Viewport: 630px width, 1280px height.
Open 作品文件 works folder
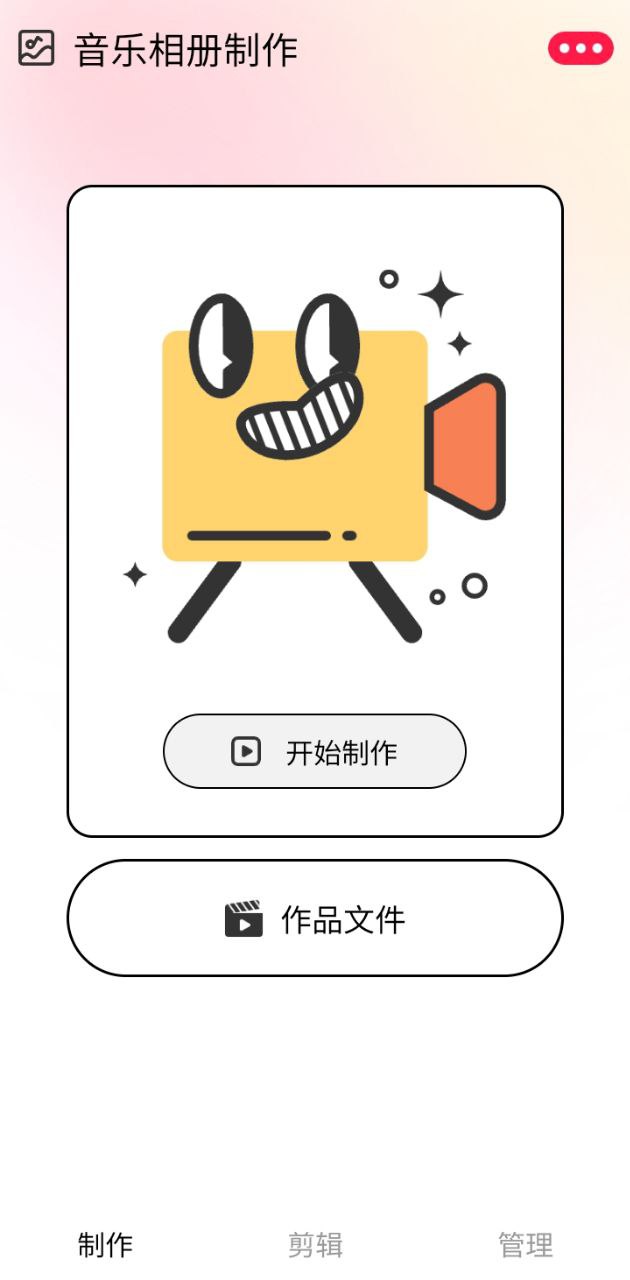click(x=315, y=918)
